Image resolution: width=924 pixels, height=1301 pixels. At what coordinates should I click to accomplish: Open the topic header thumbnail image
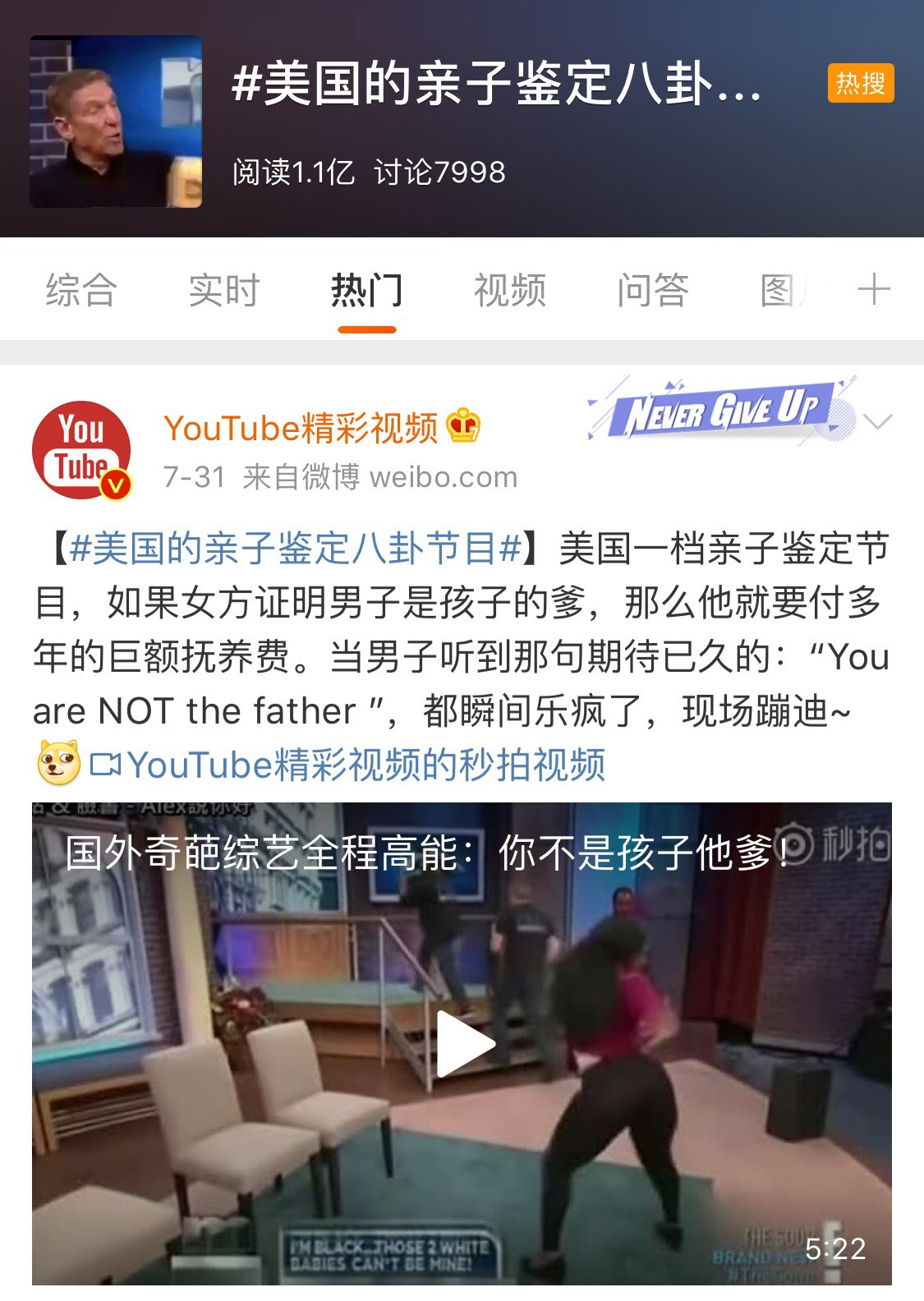point(116,122)
